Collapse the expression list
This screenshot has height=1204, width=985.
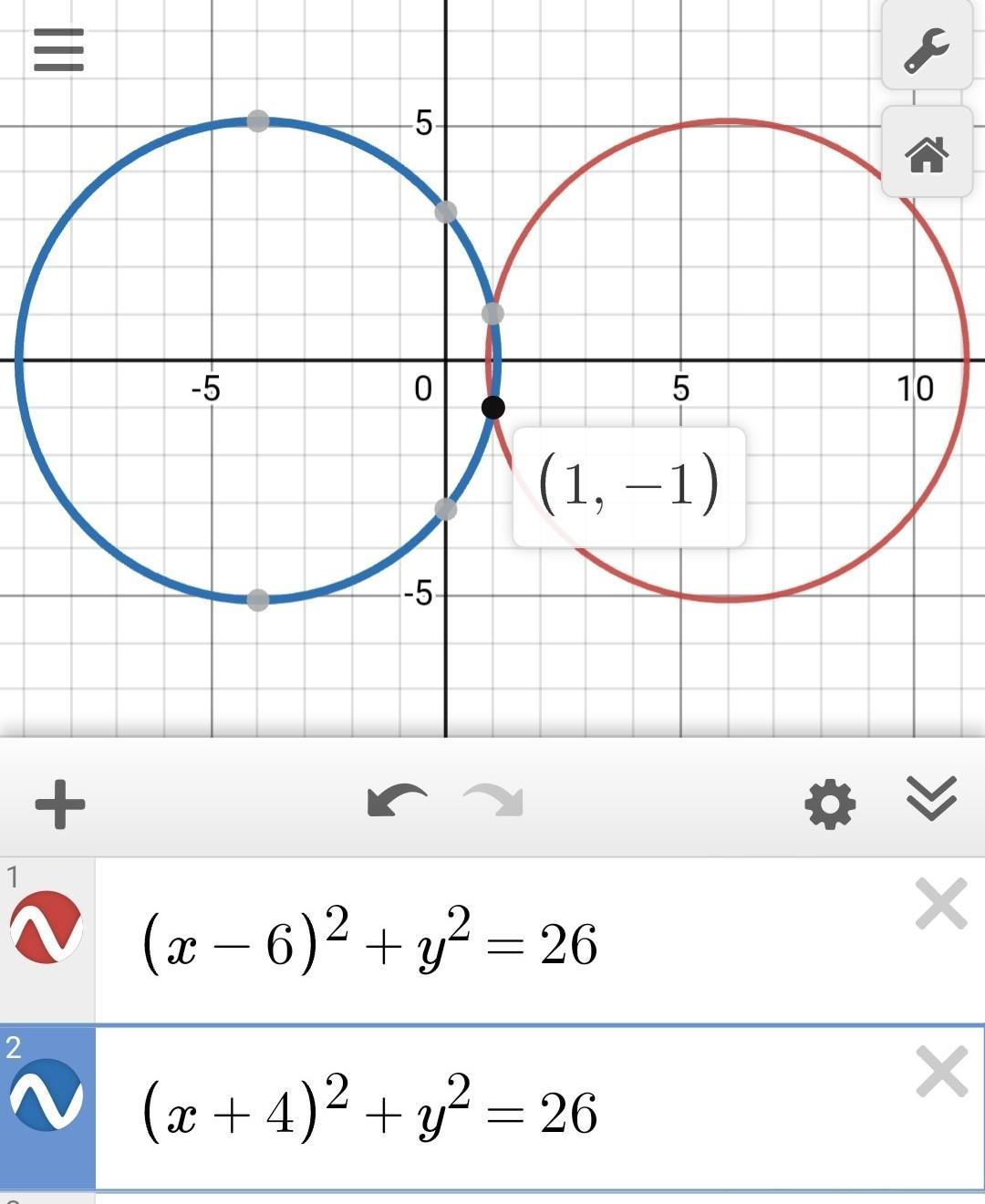tap(932, 799)
